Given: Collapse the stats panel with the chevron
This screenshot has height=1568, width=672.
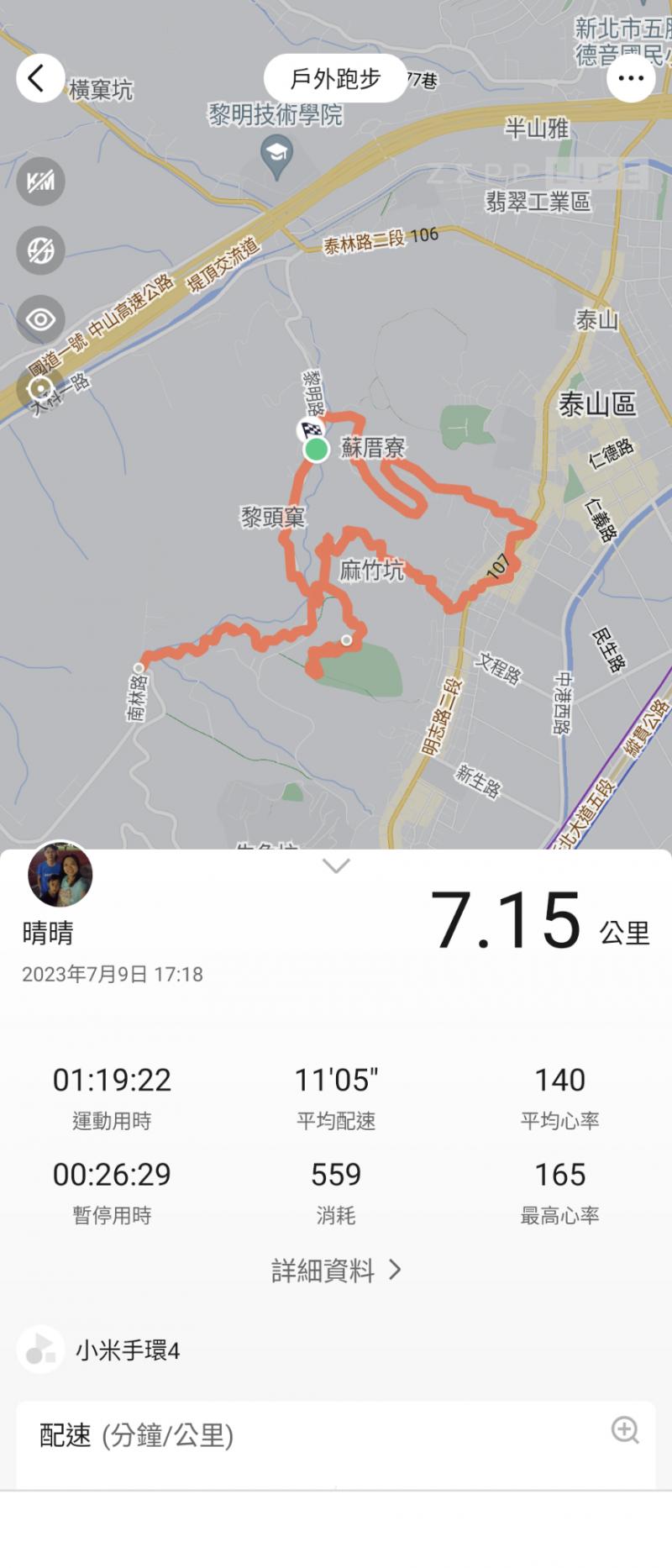Looking at the screenshot, I should pyautogui.click(x=336, y=866).
